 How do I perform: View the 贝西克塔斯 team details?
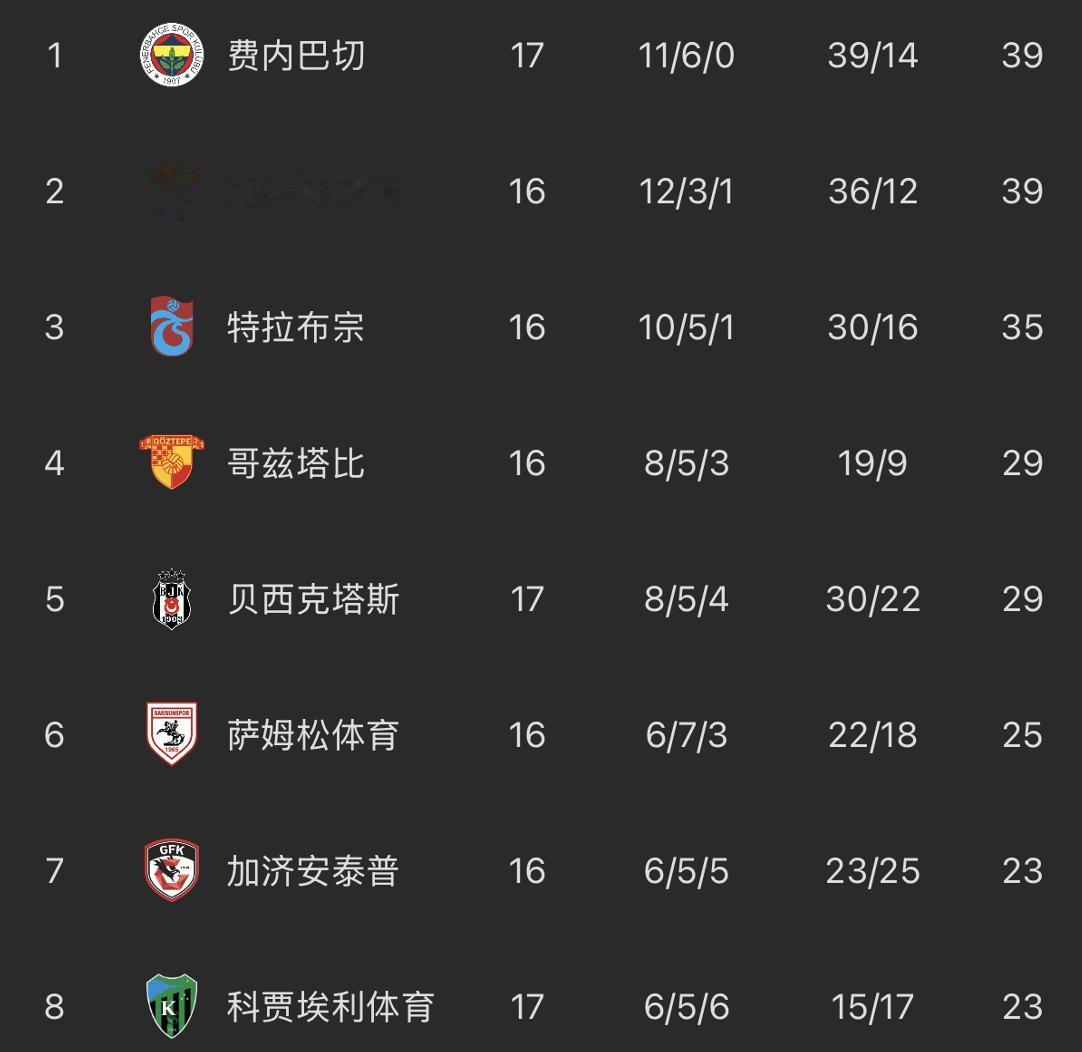point(313,599)
